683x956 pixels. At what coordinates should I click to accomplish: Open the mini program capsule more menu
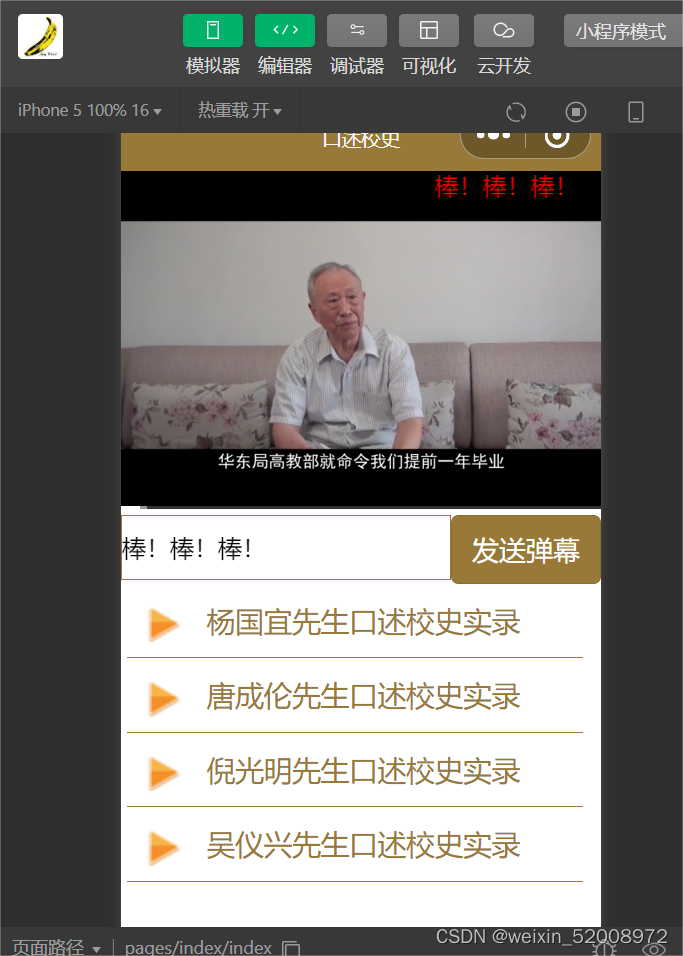click(x=493, y=137)
